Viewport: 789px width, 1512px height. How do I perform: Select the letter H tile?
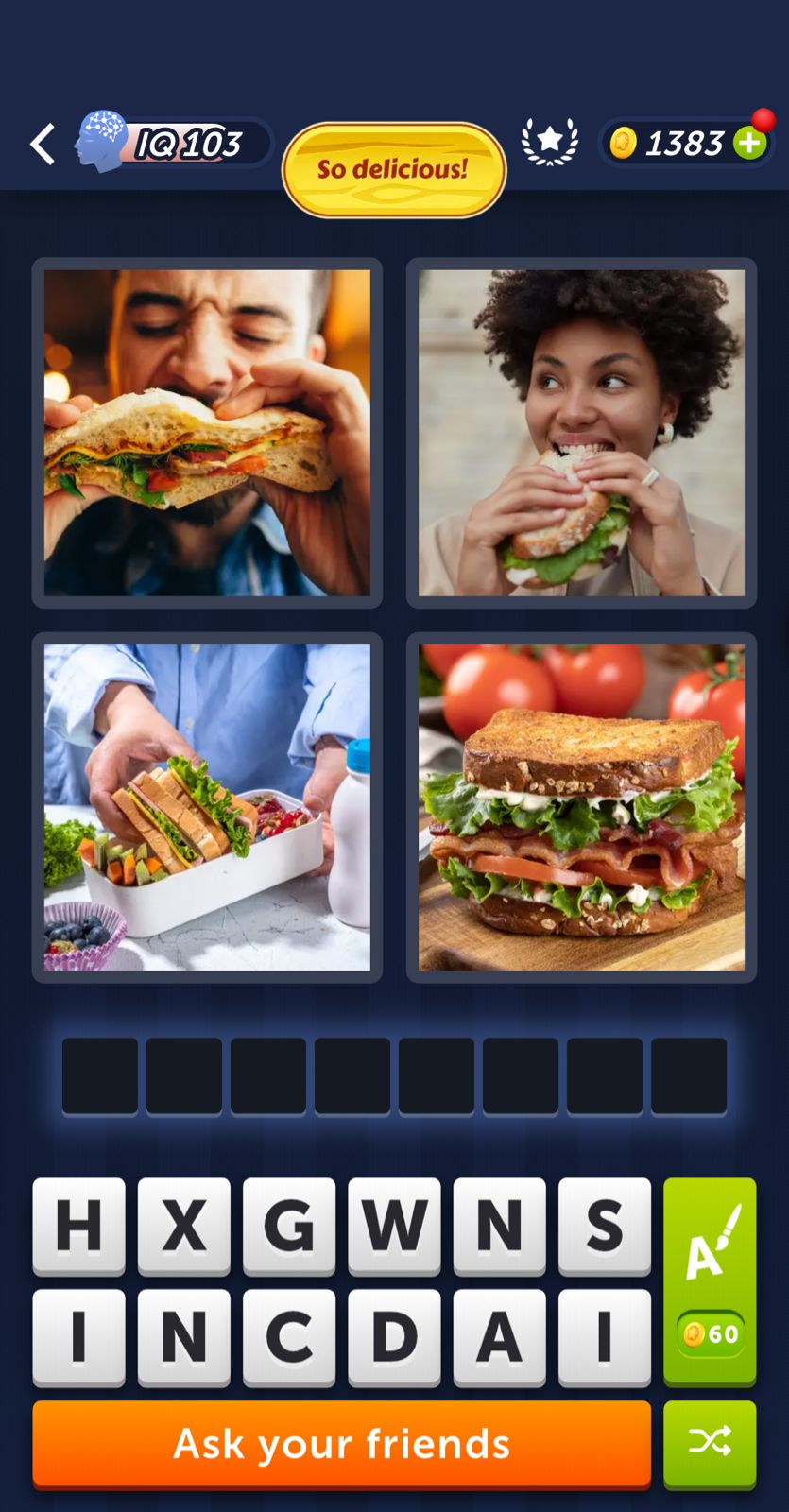(79, 1225)
